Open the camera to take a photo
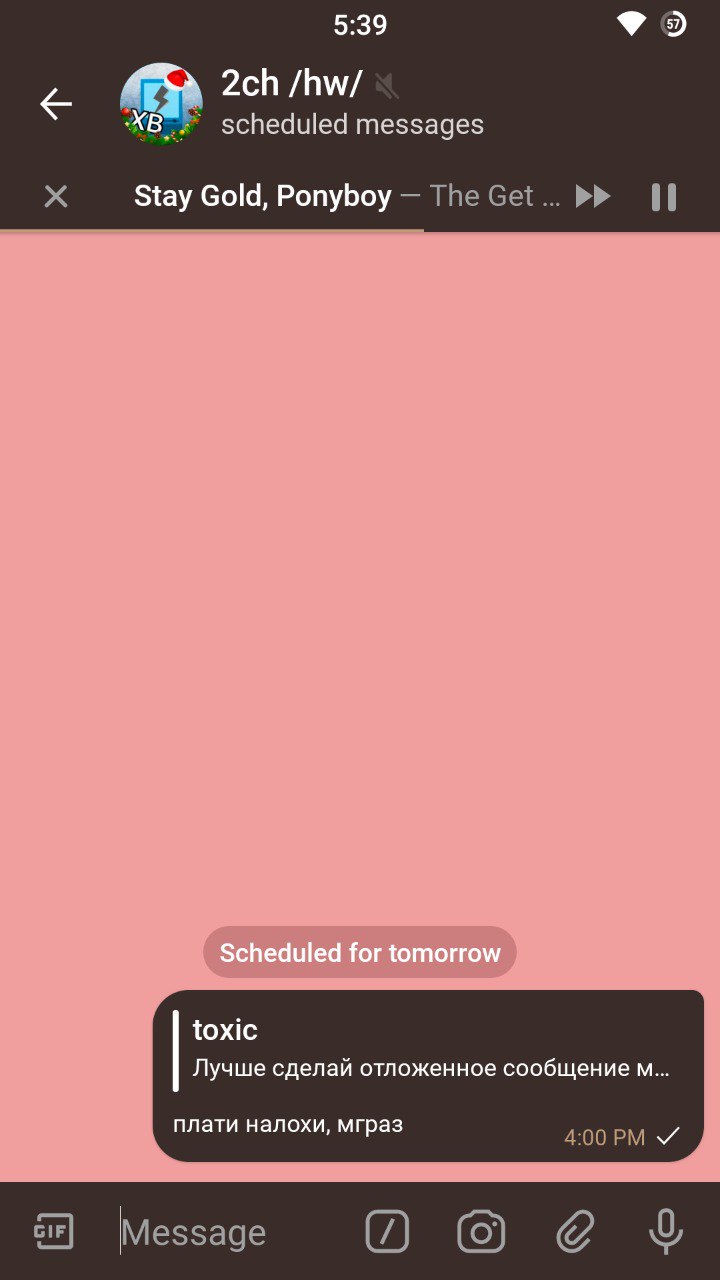Screen dimensions: 720x1280 pyautogui.click(x=481, y=1231)
